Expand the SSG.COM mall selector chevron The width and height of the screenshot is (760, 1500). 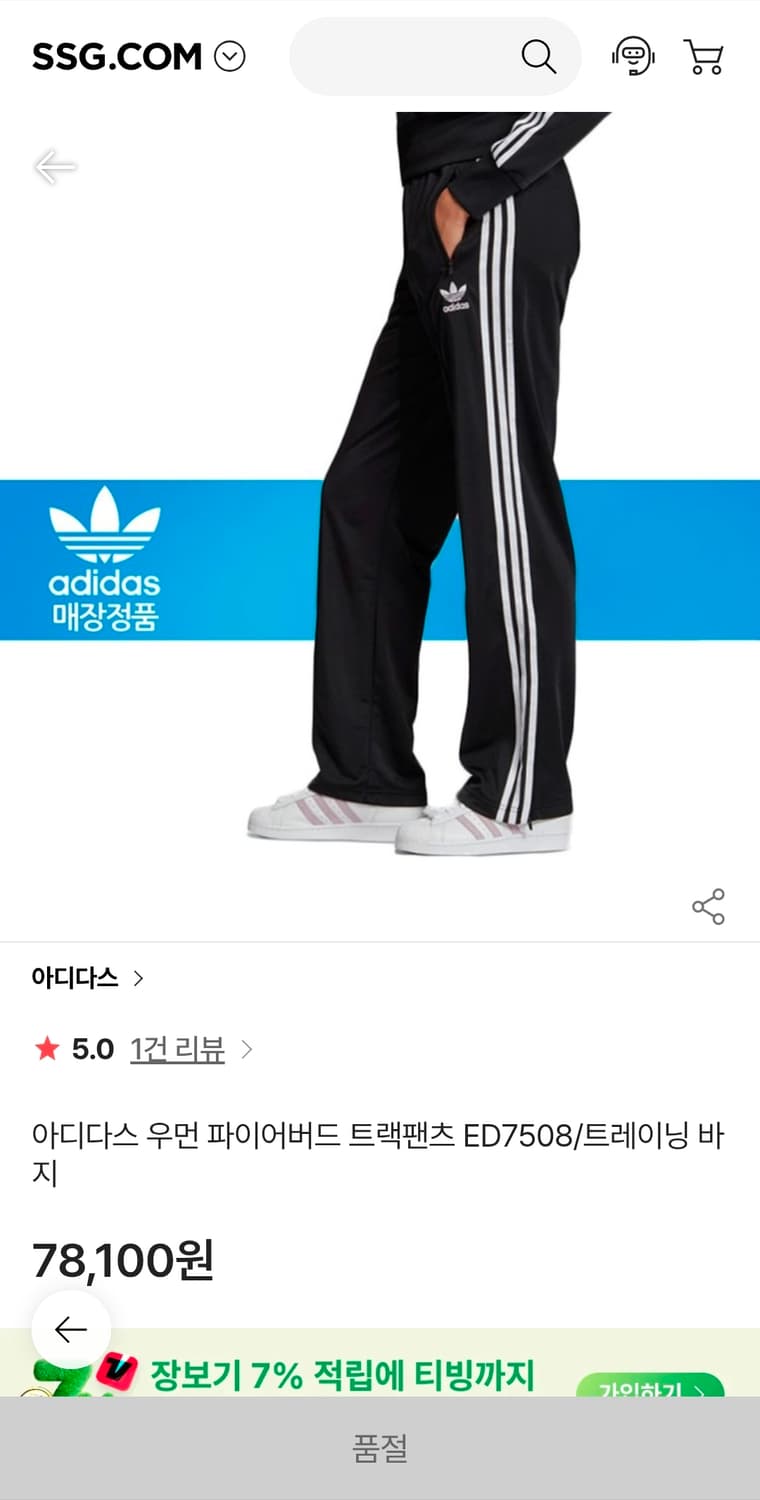pos(230,56)
